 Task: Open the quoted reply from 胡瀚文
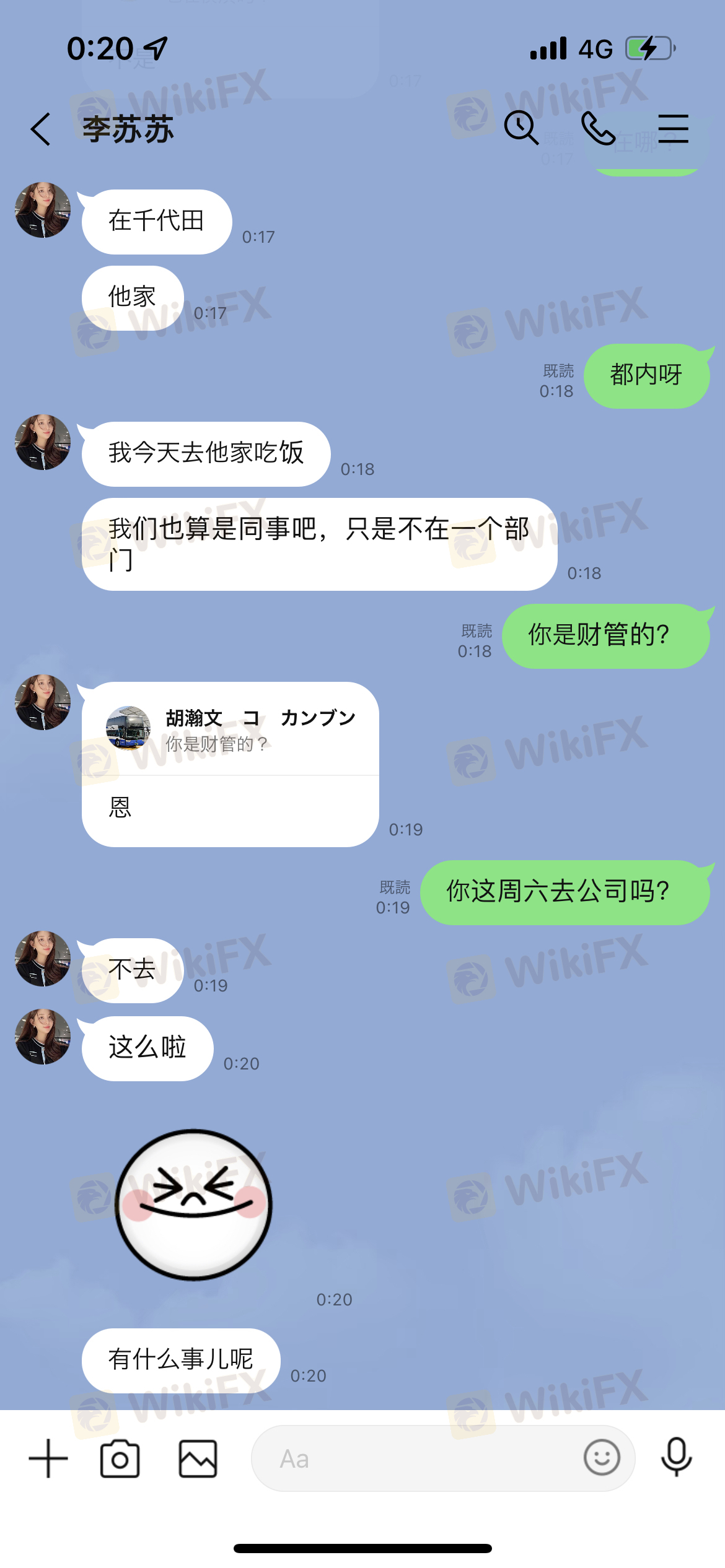(x=230, y=731)
